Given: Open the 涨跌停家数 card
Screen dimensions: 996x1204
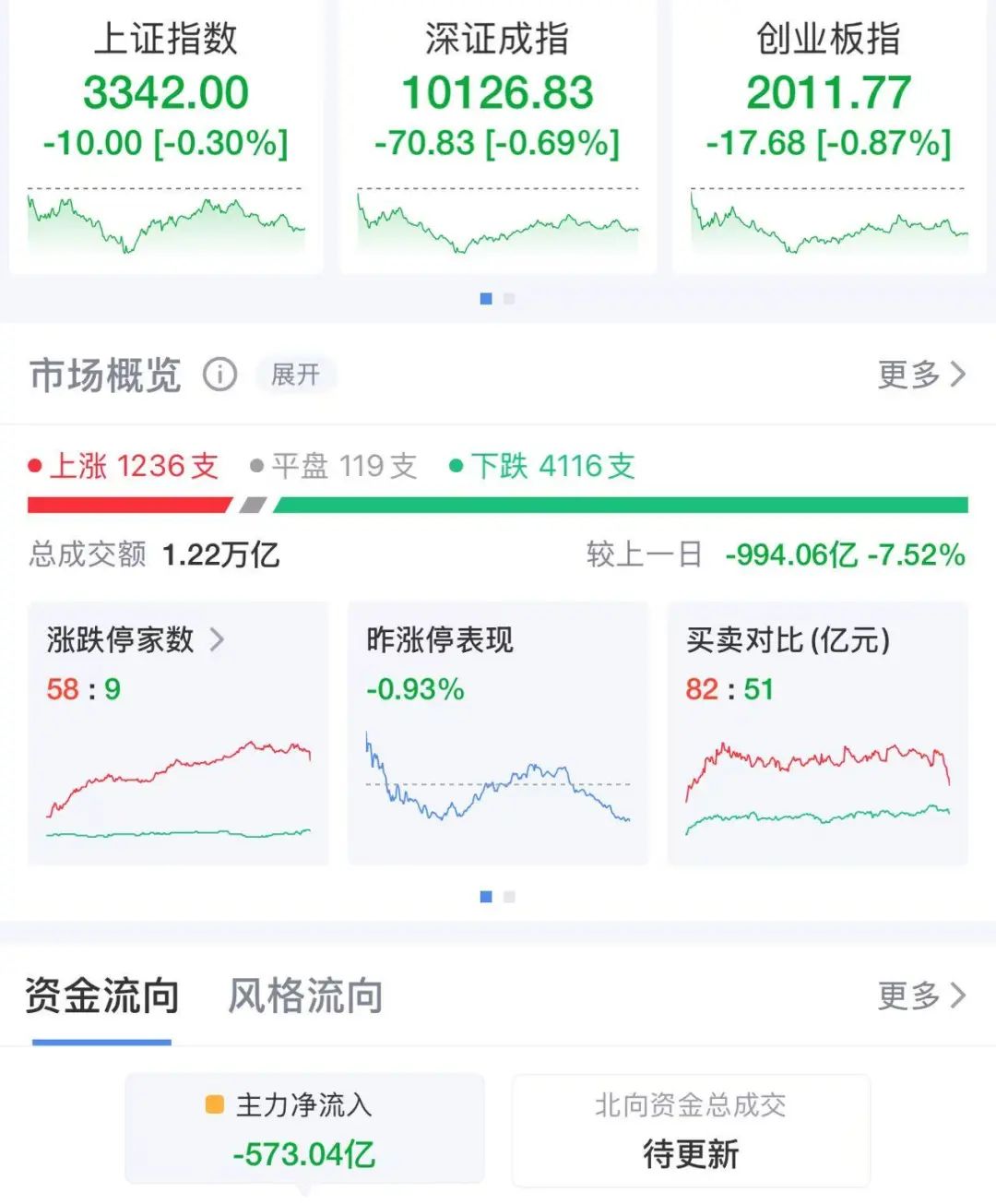Looking at the screenshot, I should click(178, 733).
